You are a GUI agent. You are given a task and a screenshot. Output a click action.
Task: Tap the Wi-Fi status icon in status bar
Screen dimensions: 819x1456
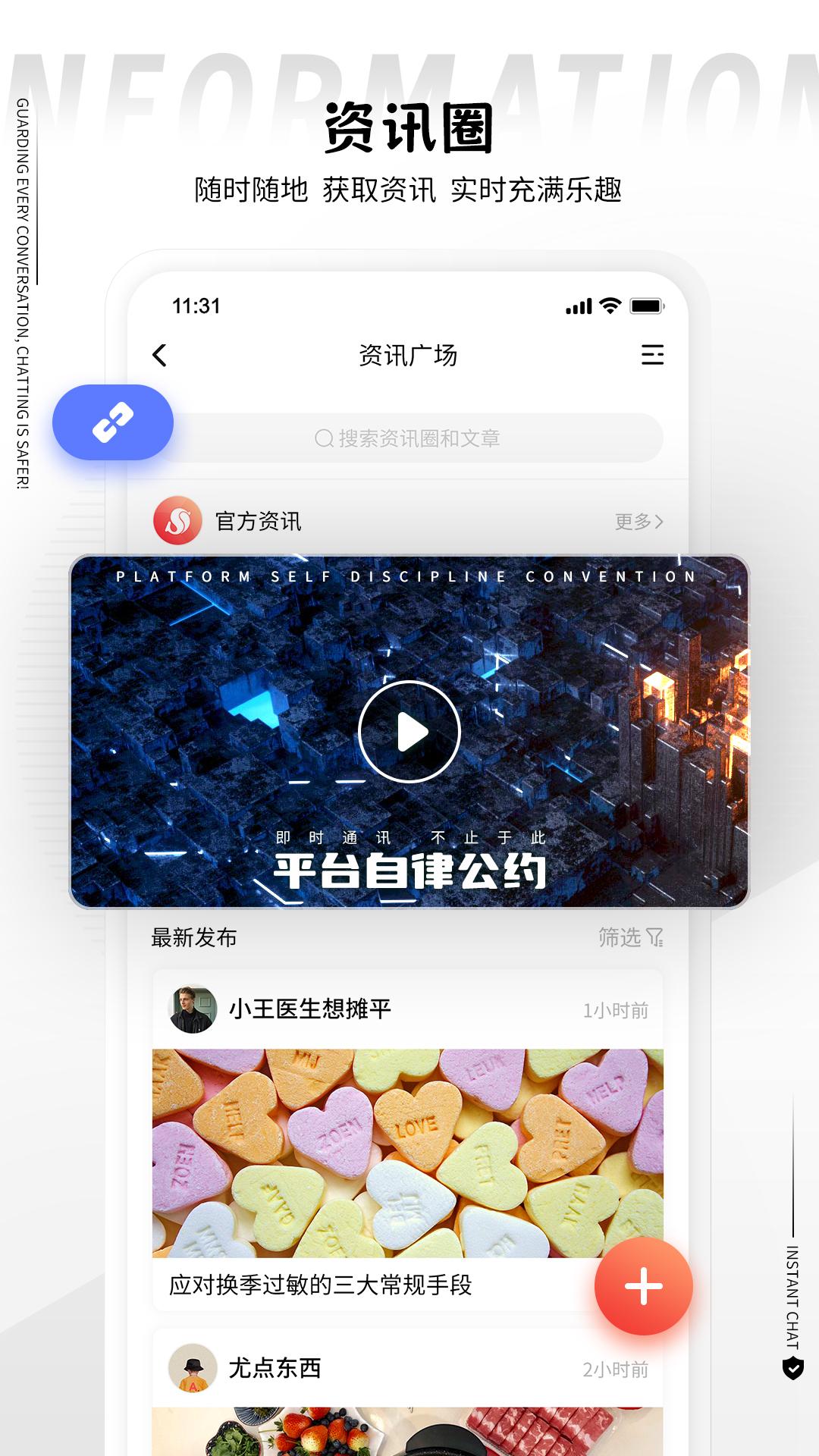pyautogui.click(x=609, y=306)
